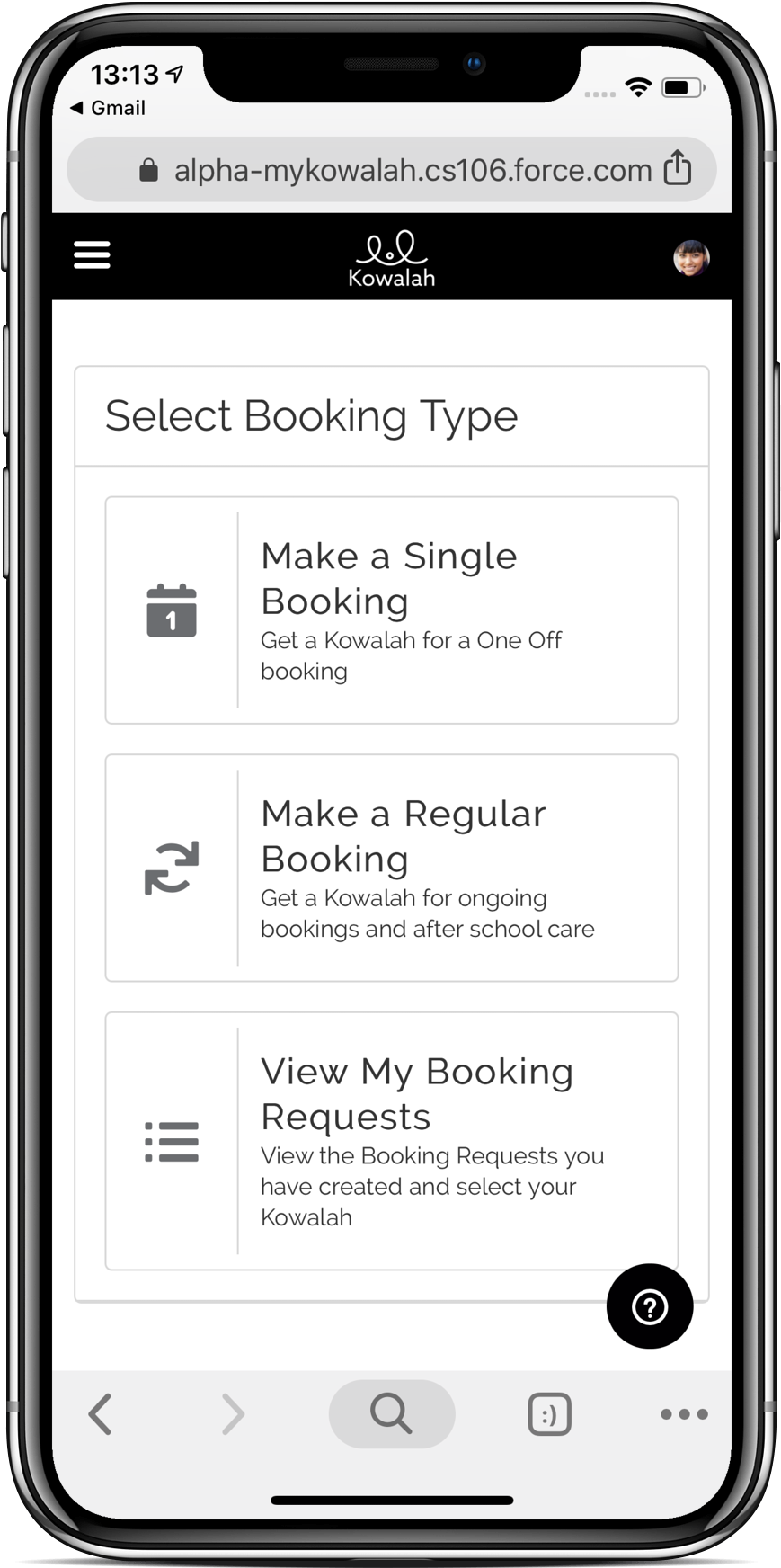Tap the help question mark button
This screenshot has width=781, height=1568.
tap(649, 1306)
